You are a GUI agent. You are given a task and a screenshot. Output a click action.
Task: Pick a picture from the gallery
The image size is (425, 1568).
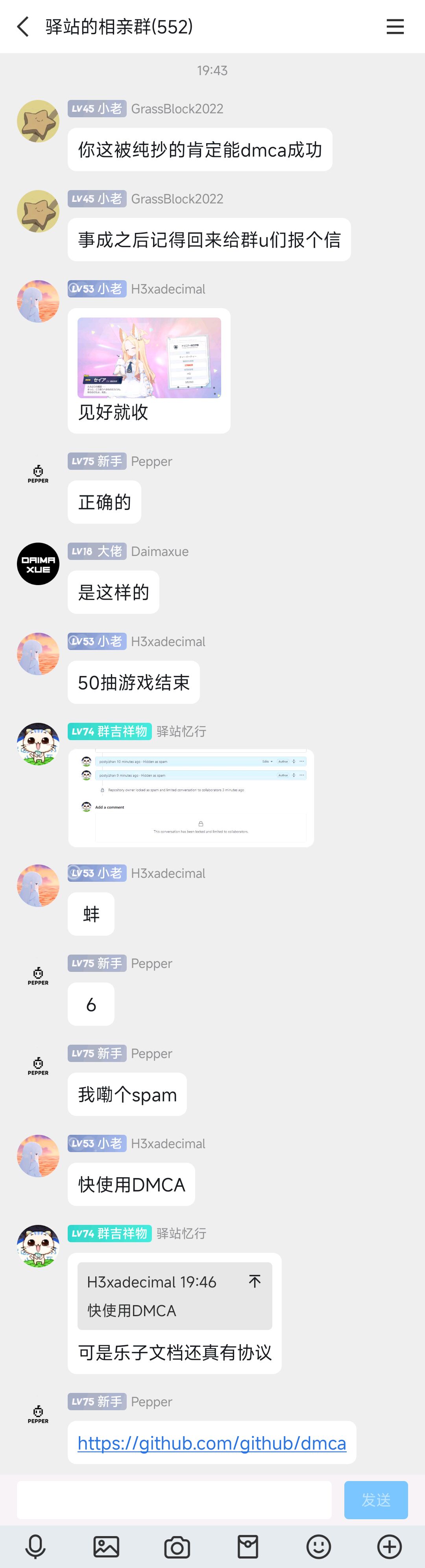point(106,1546)
